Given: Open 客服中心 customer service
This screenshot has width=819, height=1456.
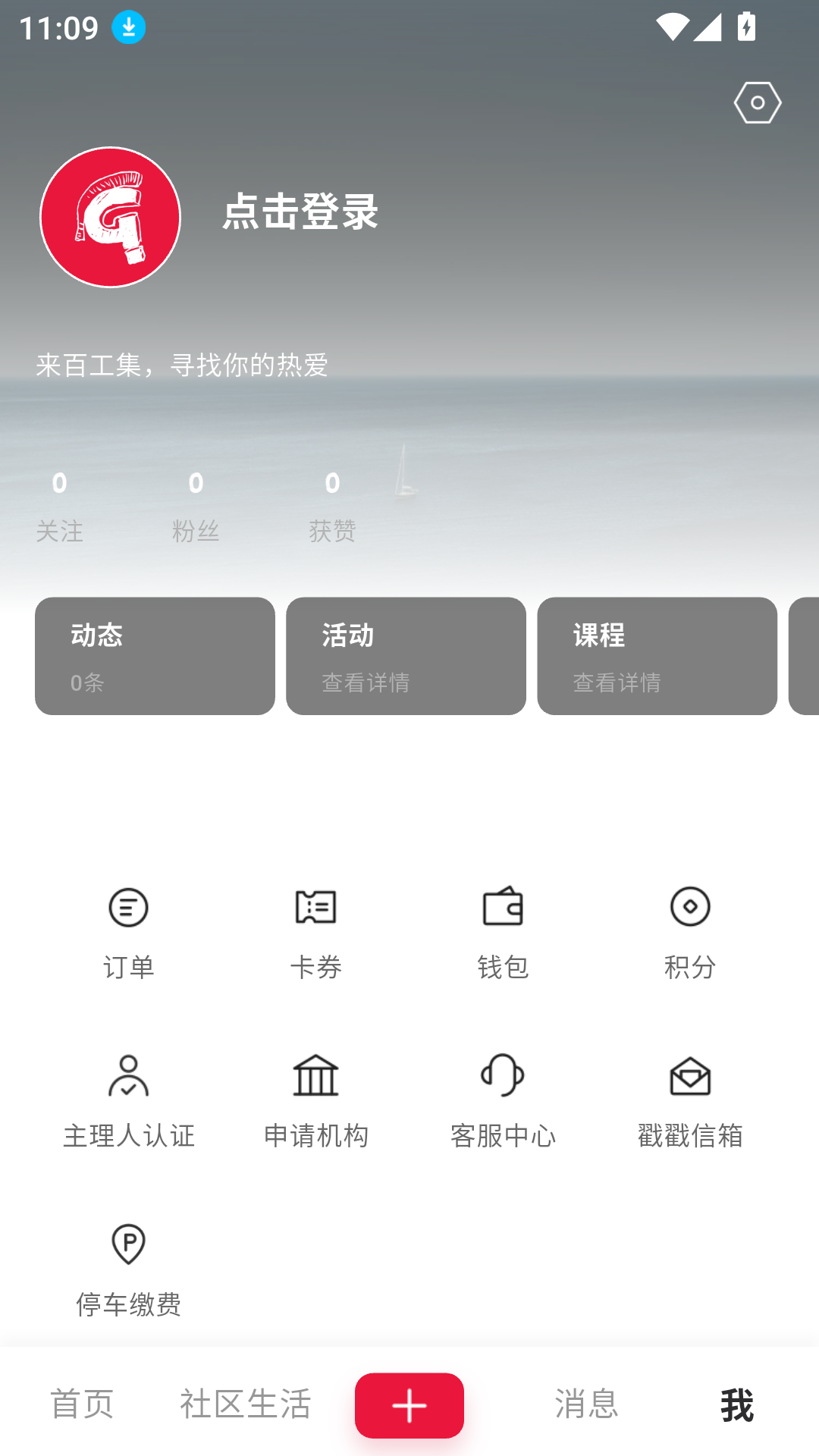Looking at the screenshot, I should point(503,1101).
